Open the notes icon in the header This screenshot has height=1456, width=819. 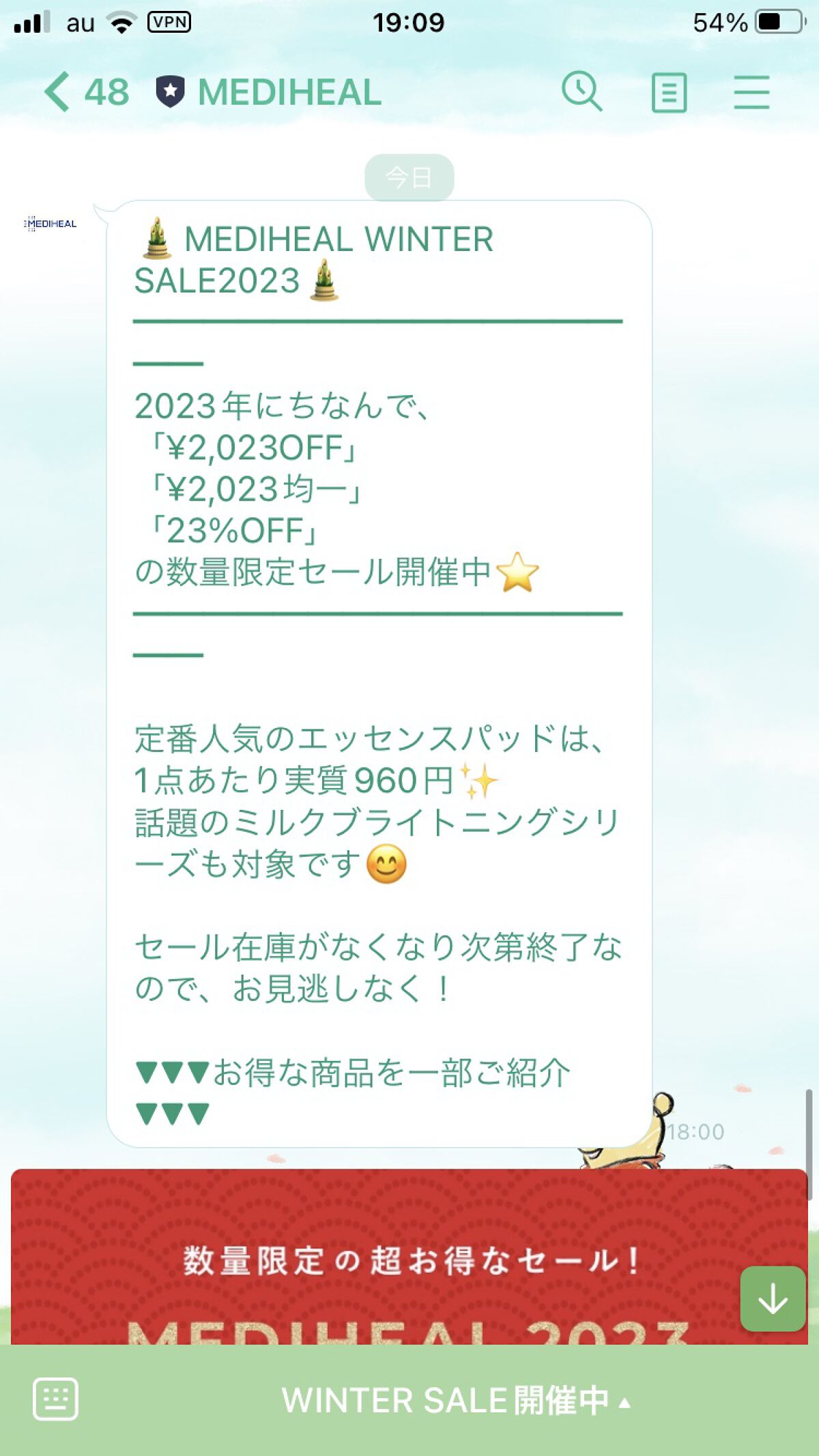click(669, 93)
